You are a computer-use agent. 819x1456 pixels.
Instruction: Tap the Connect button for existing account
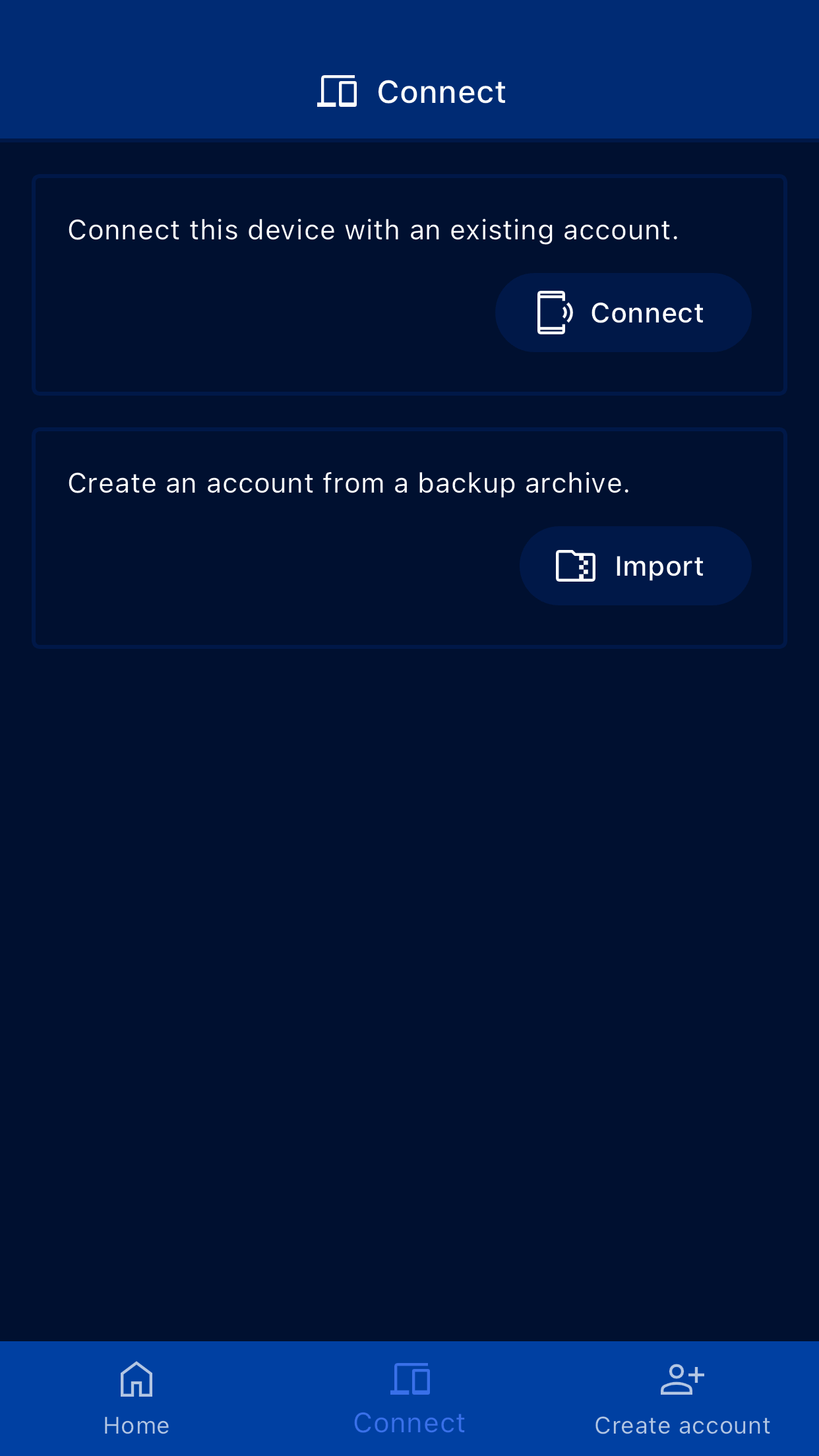pos(623,313)
